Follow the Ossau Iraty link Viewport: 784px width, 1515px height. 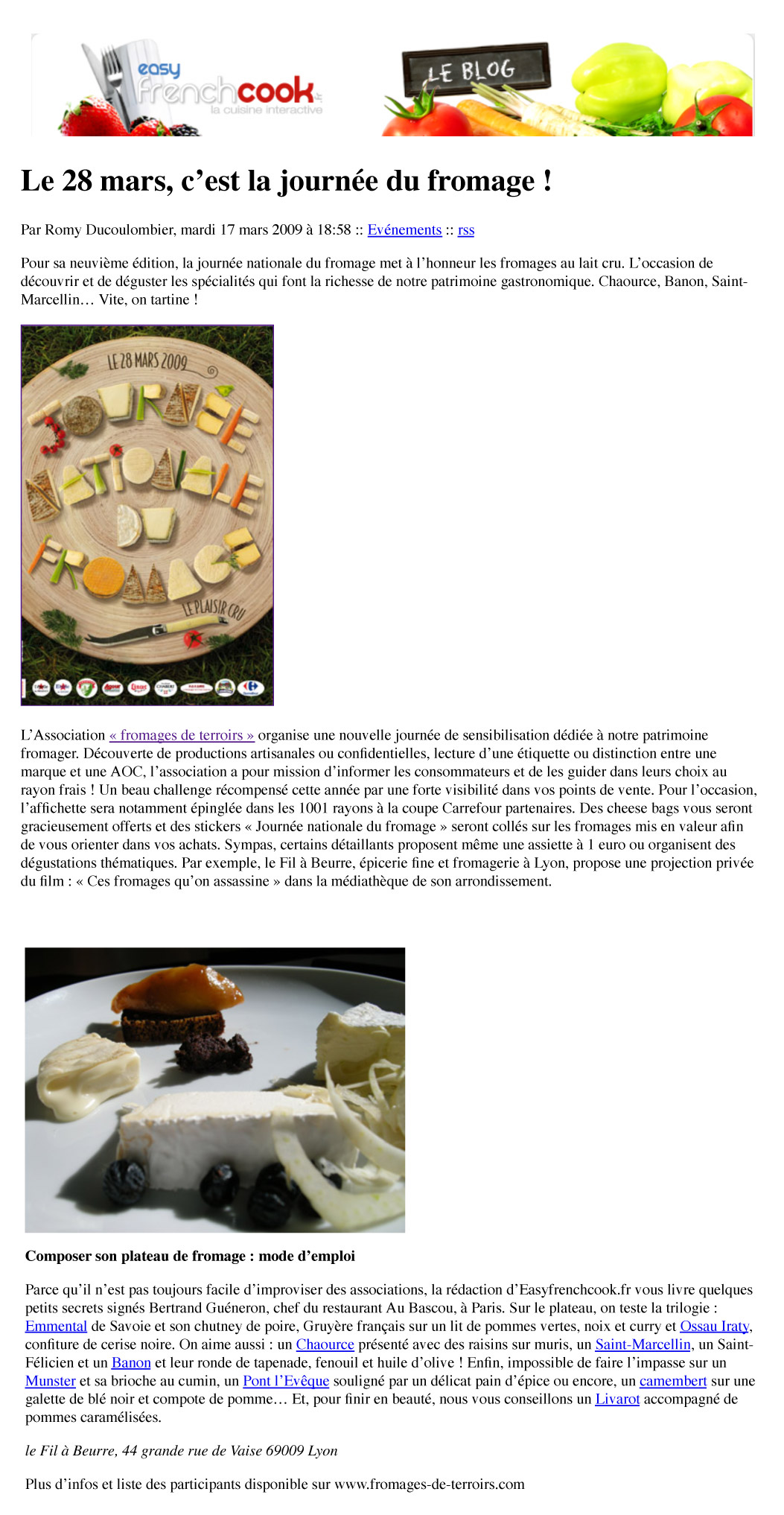click(x=714, y=1327)
